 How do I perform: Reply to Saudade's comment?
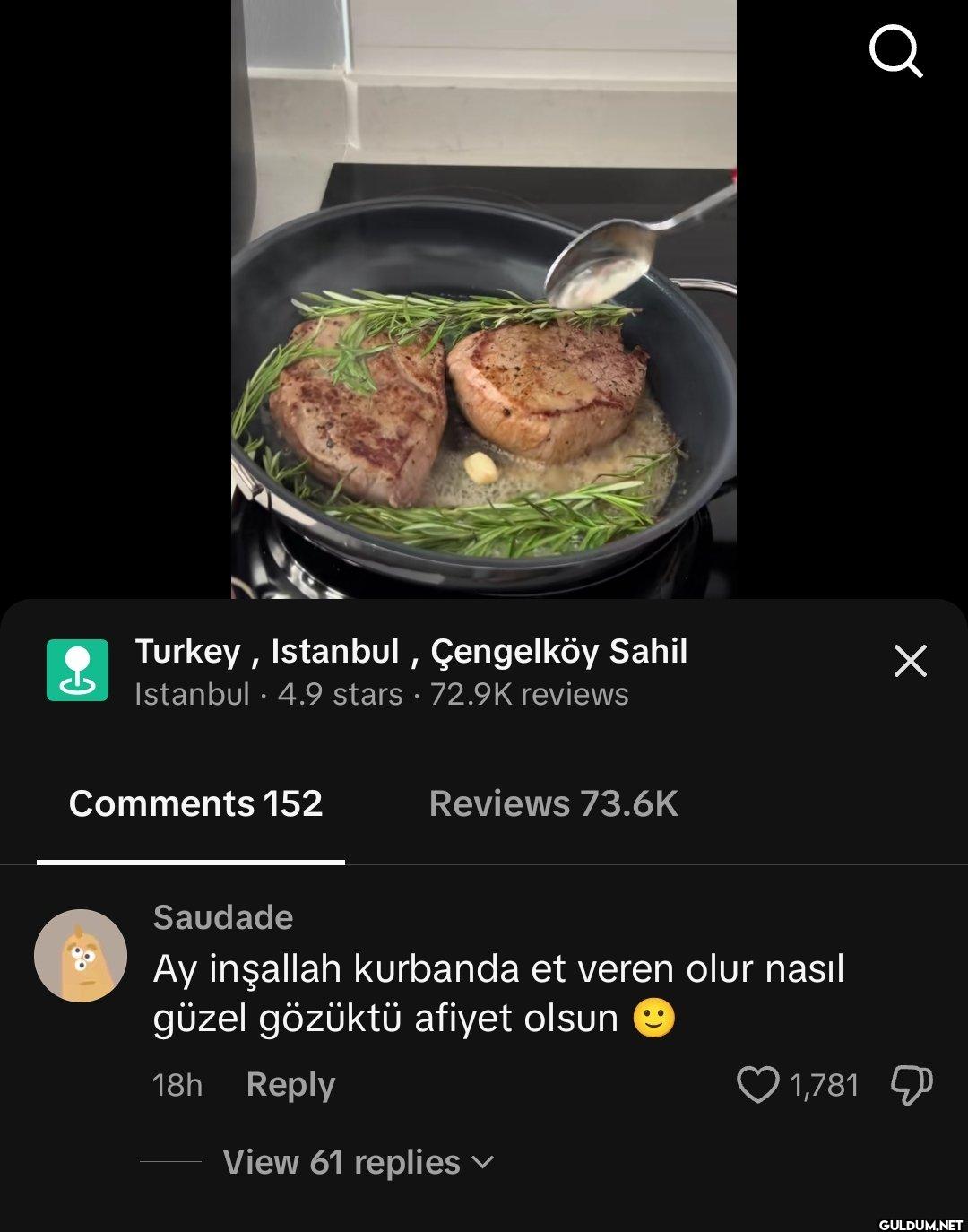(290, 1084)
